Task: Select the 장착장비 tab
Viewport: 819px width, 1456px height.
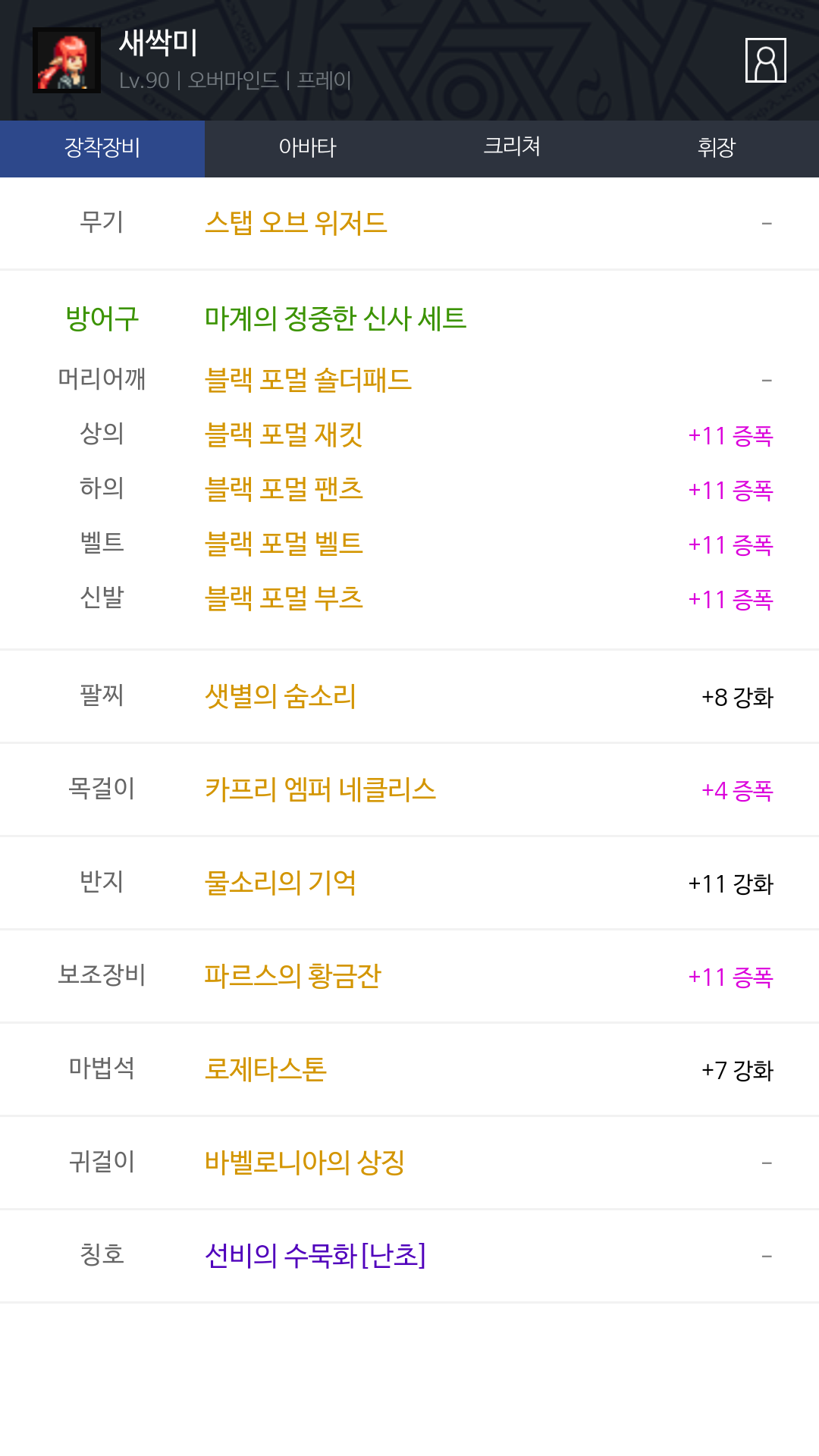Action: pyautogui.click(x=102, y=148)
